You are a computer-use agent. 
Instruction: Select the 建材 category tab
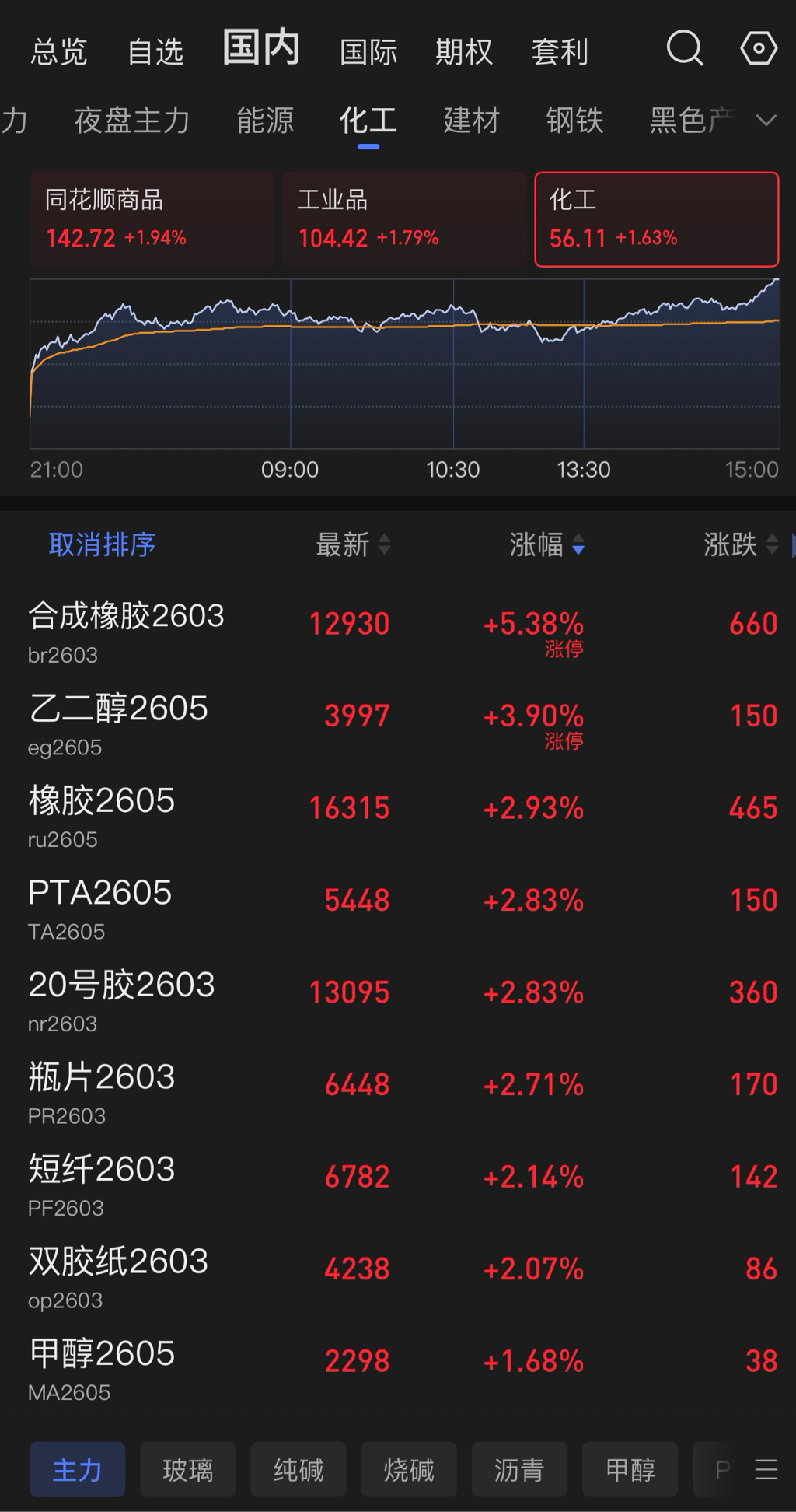(471, 121)
